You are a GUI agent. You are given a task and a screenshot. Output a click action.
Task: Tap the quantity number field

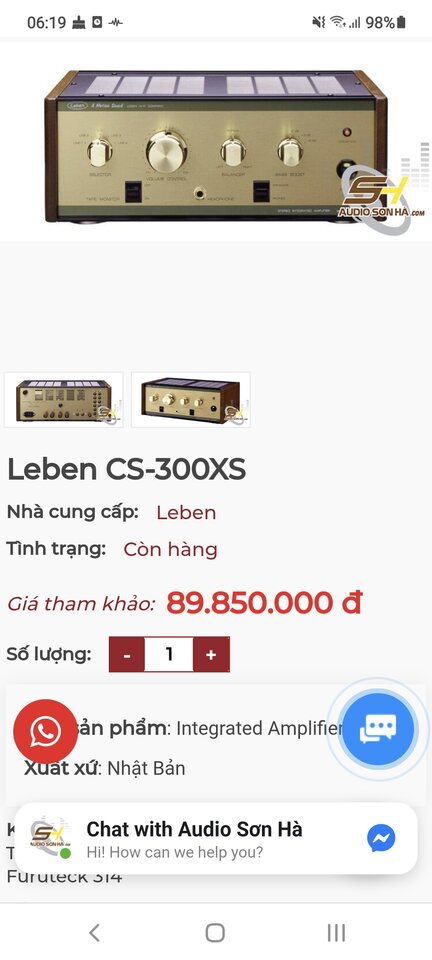tap(169, 654)
